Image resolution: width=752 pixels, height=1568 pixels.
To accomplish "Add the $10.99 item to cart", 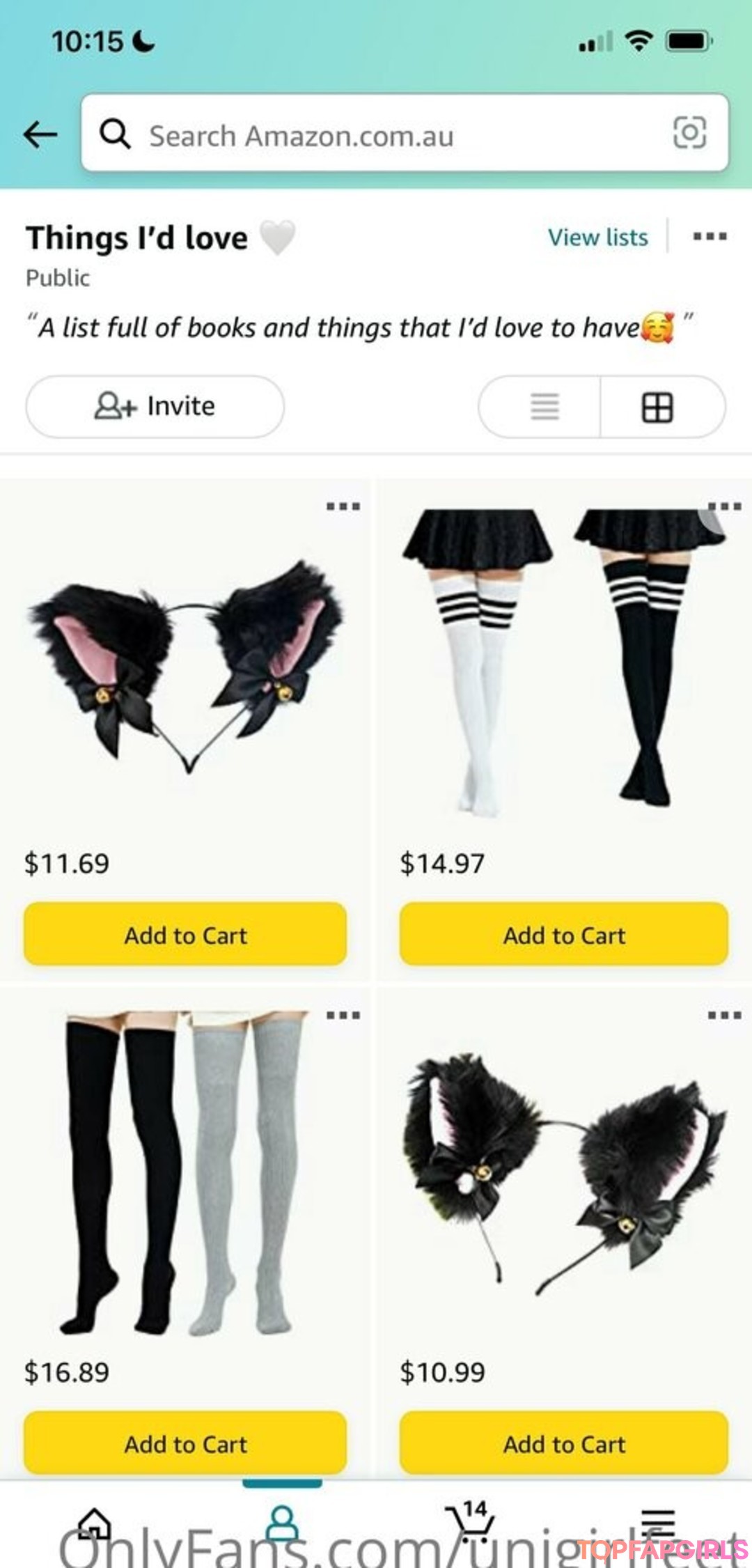I will click(x=564, y=1443).
